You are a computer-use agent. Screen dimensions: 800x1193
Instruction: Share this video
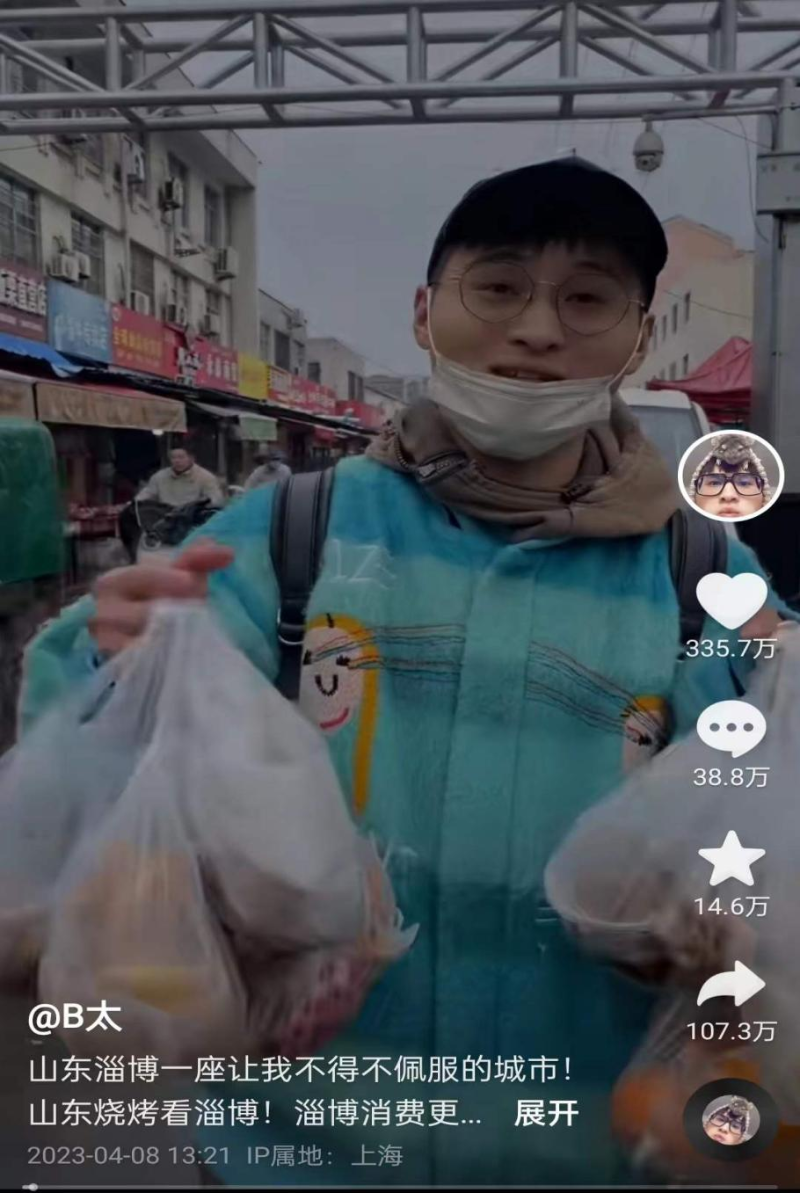coord(731,986)
